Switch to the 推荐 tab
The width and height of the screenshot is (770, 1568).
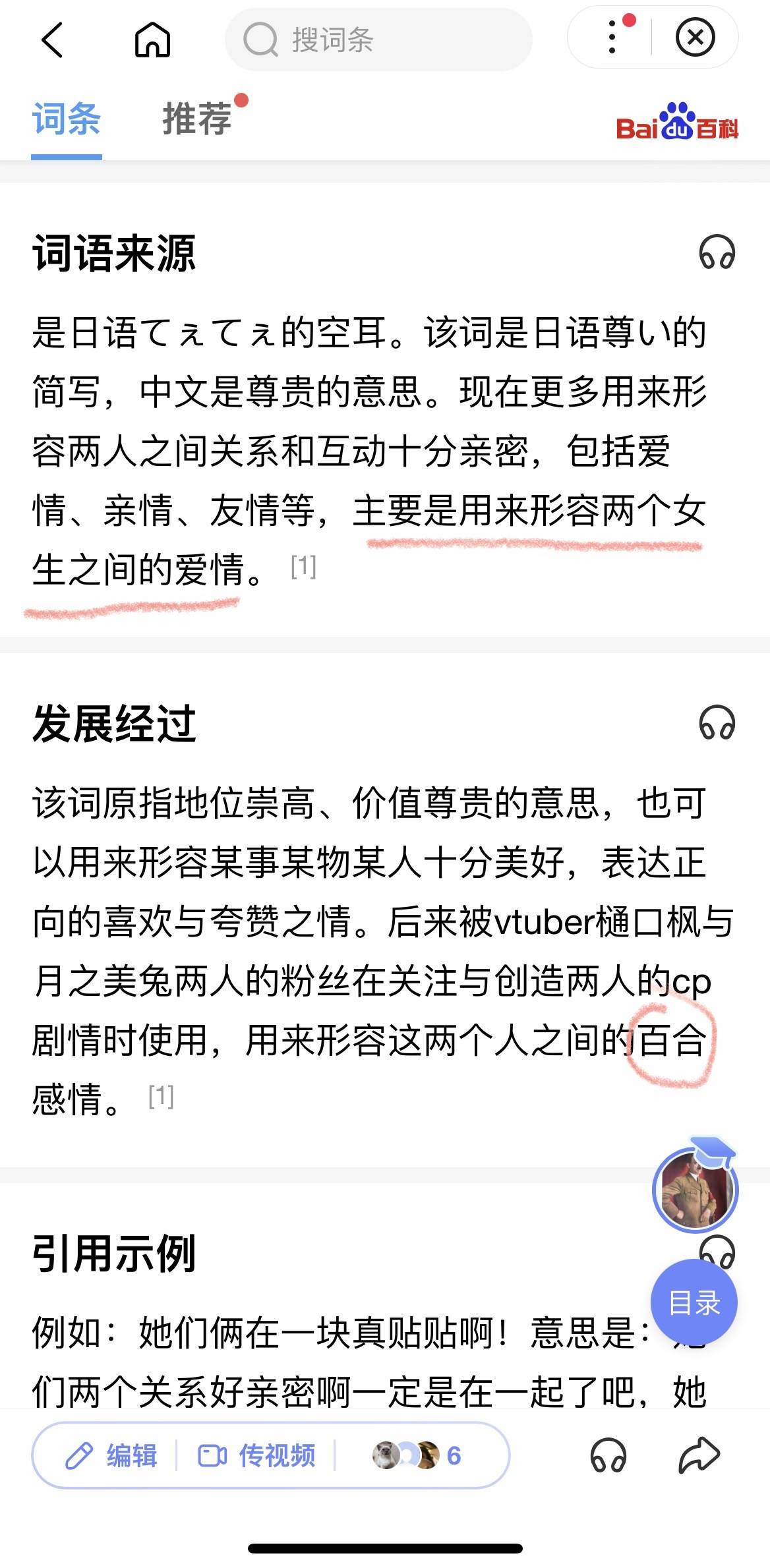point(197,119)
